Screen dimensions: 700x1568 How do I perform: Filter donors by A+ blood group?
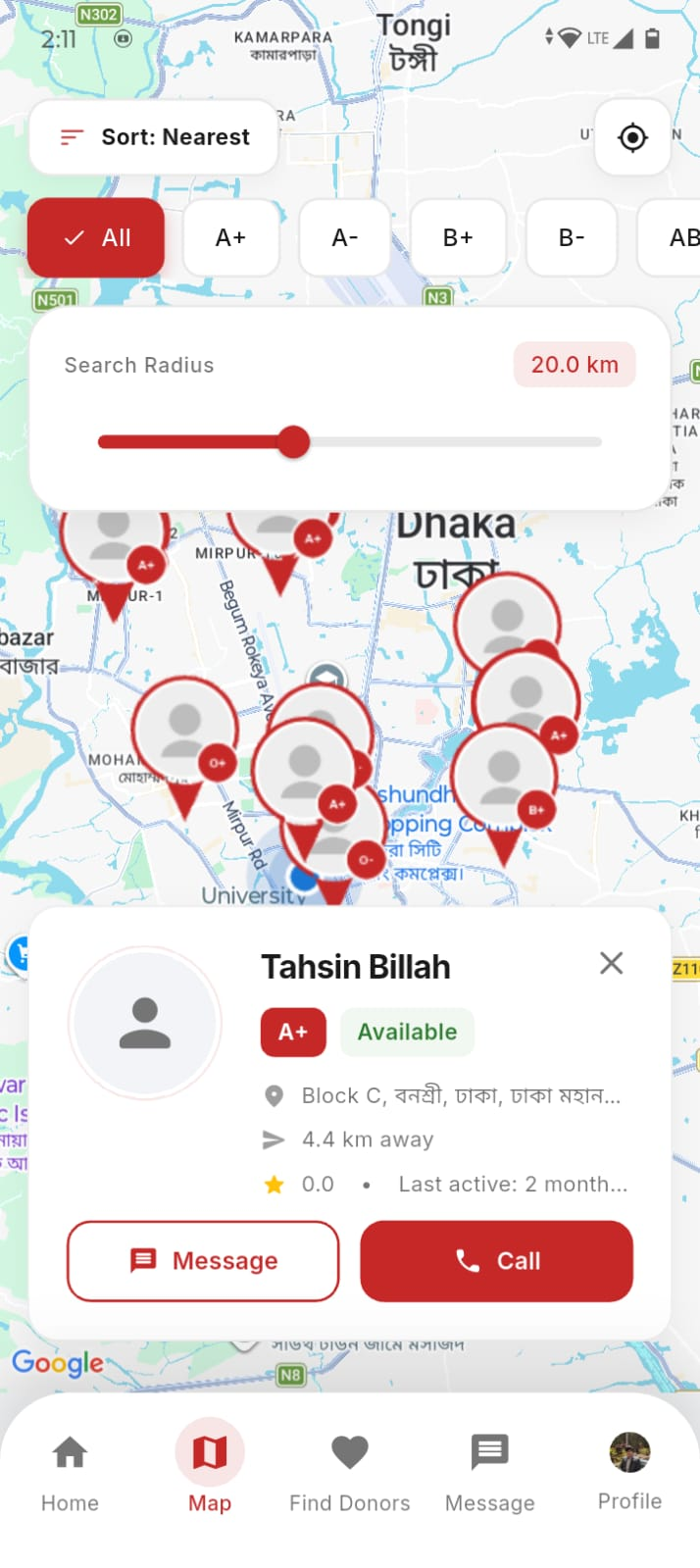[x=230, y=237]
